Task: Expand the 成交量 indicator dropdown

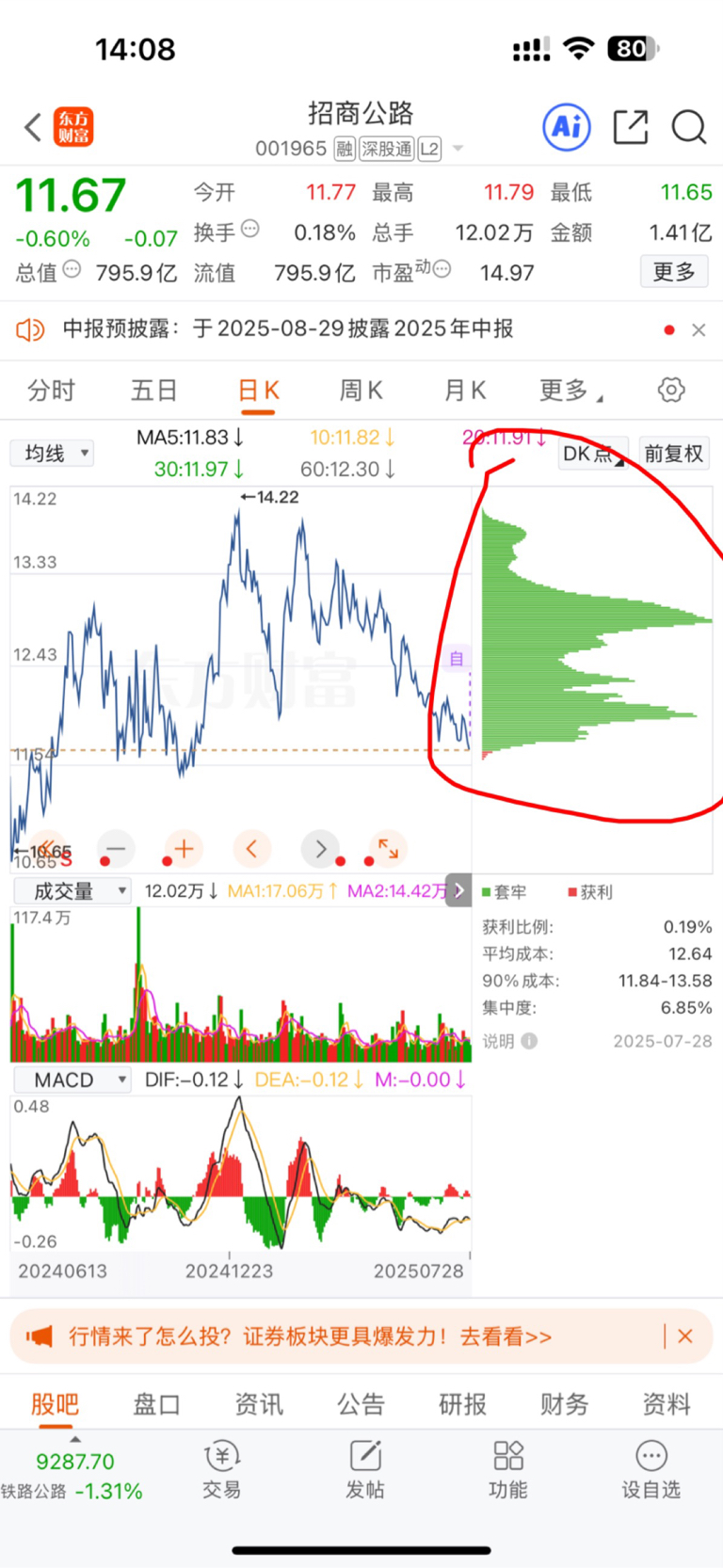Action: coord(72,890)
